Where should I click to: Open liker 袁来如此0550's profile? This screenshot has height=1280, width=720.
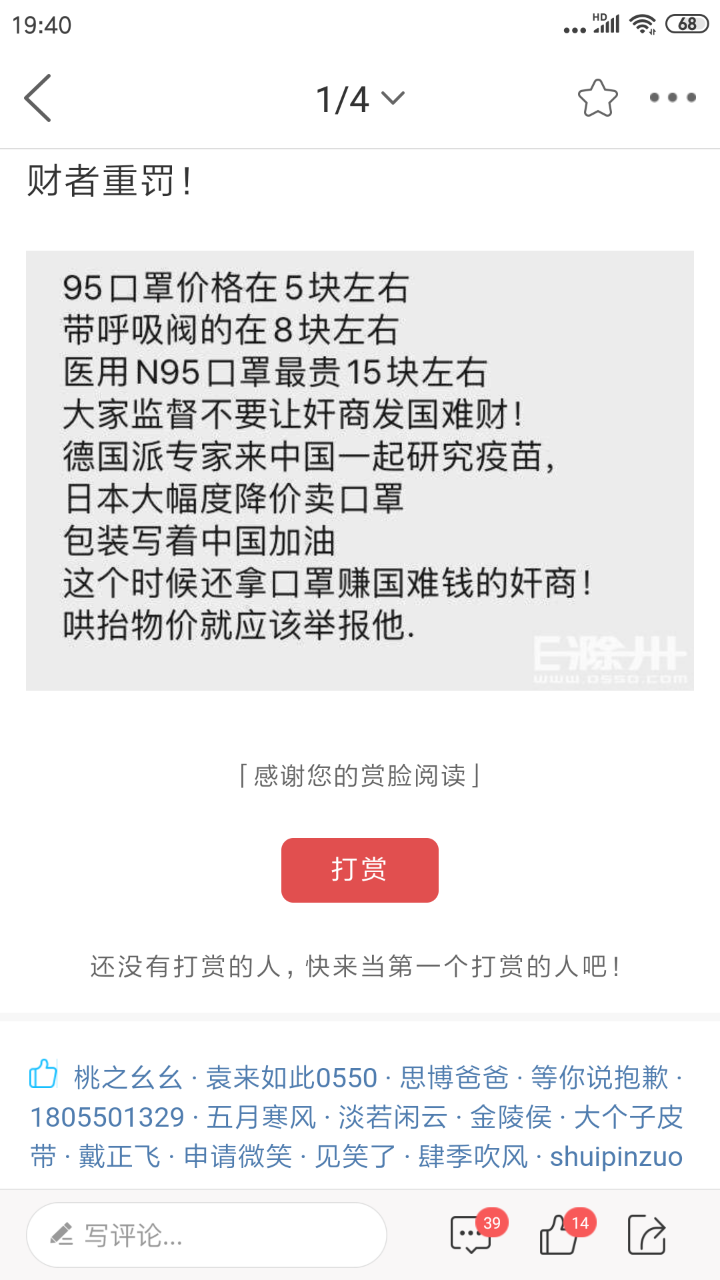[x=292, y=1078]
